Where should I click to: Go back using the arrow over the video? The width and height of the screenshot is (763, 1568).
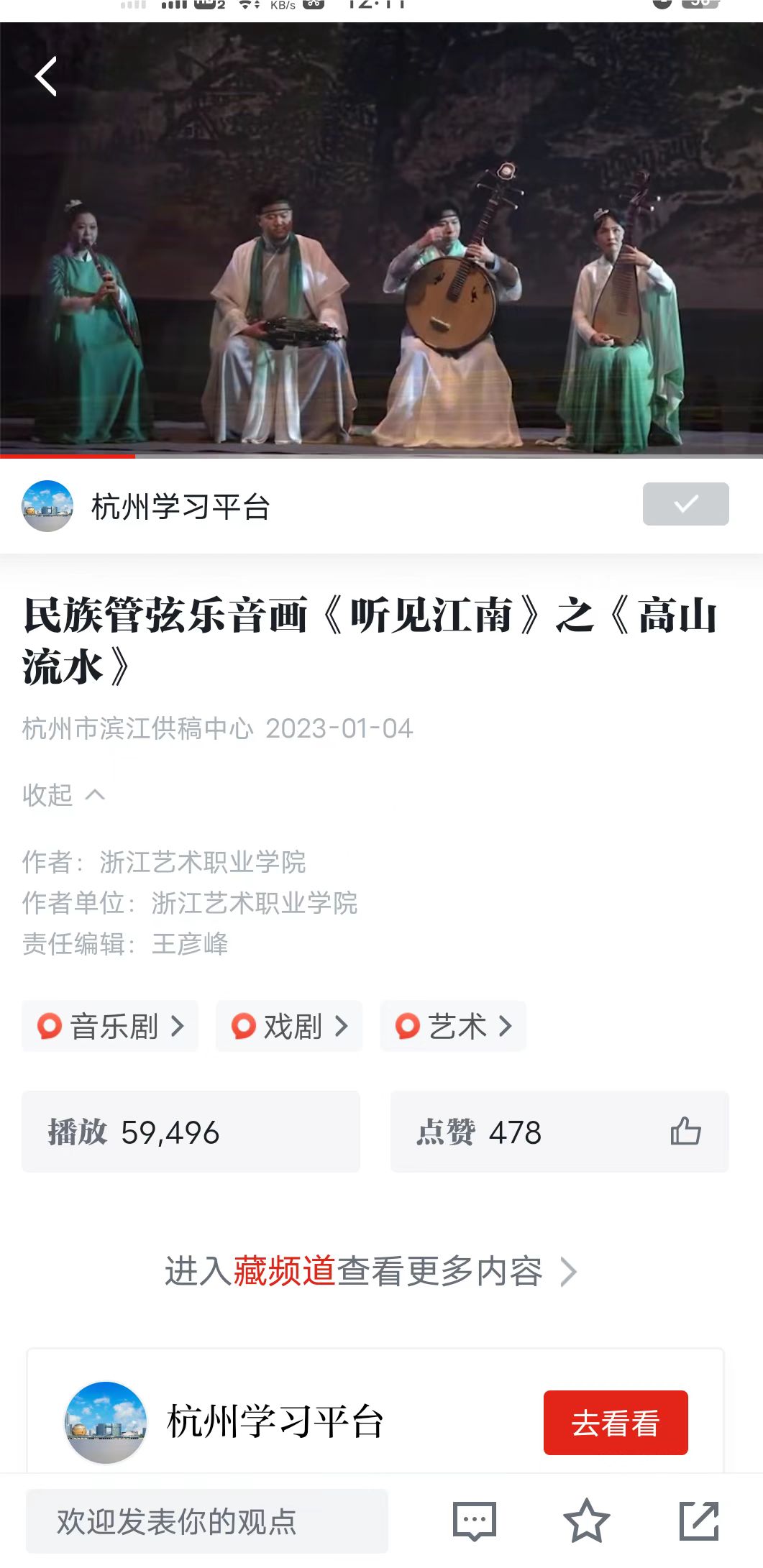pyautogui.click(x=46, y=76)
